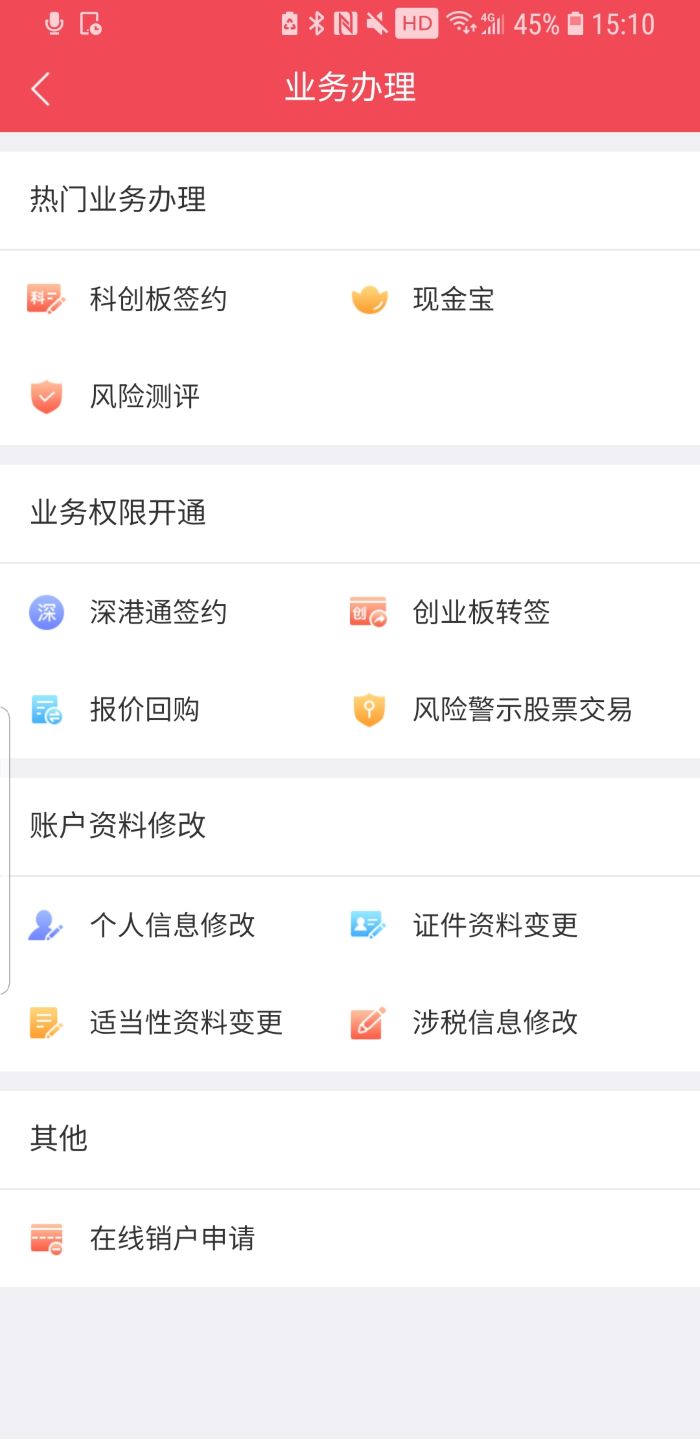Open 科创板签约
Image resolution: width=700 pixels, height=1439 pixels.
[x=157, y=299]
